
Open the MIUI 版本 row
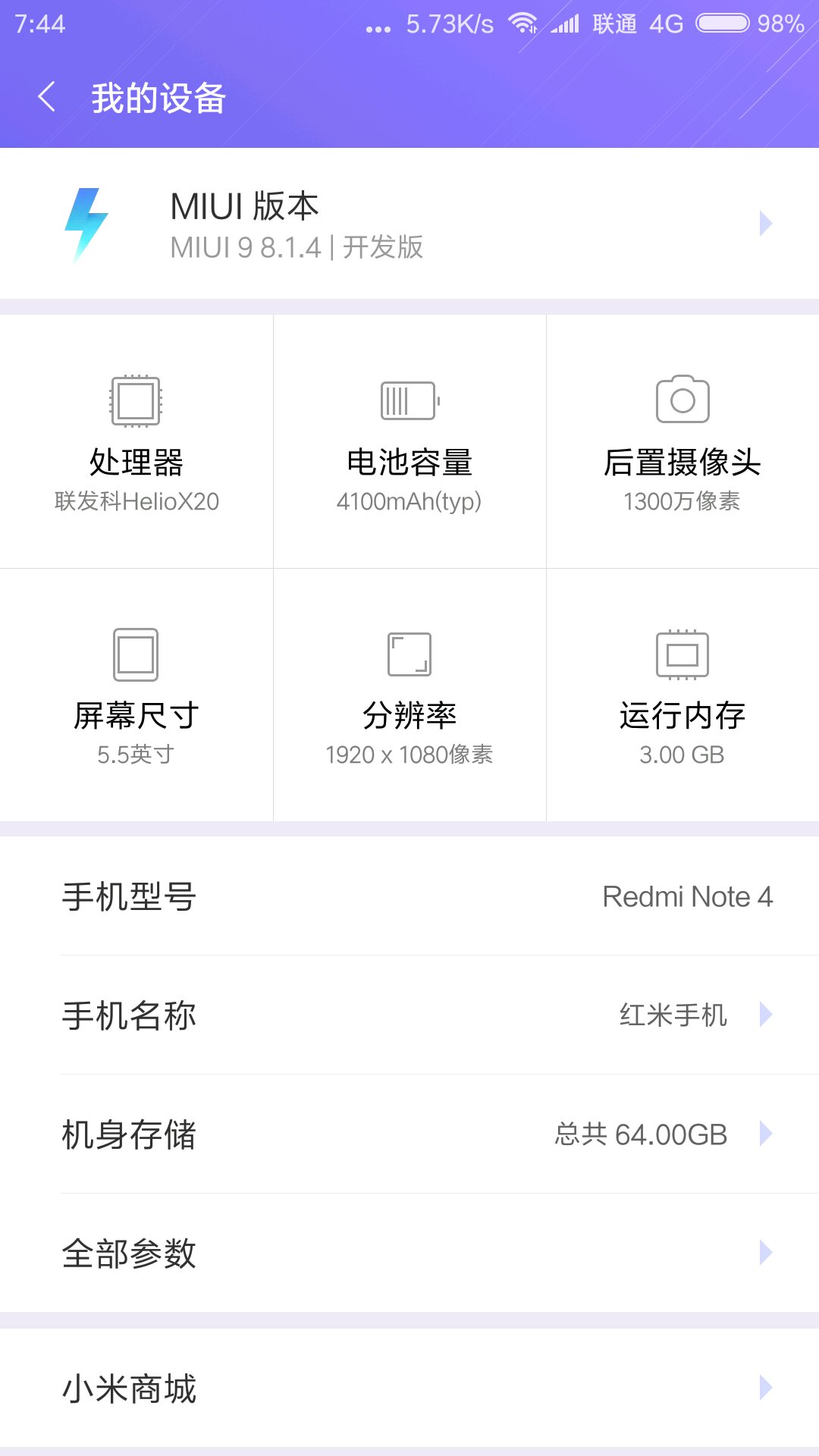tap(409, 224)
